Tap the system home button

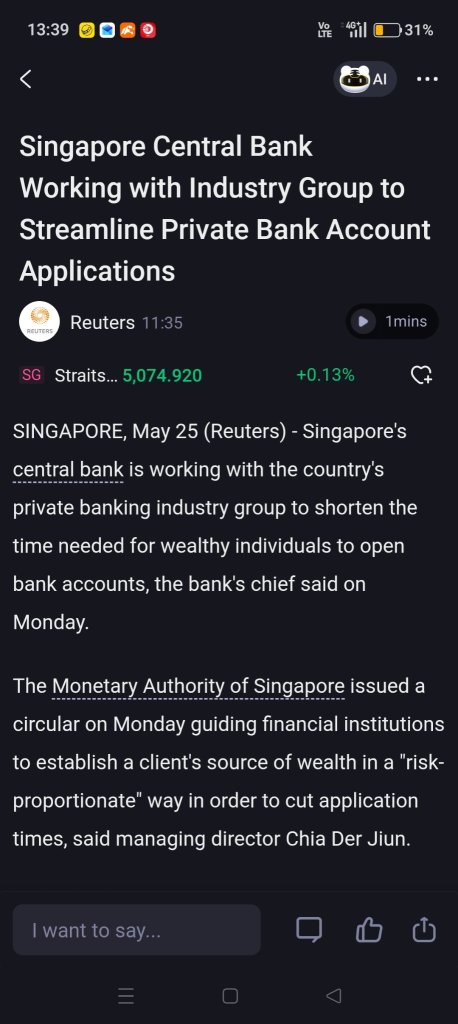pyautogui.click(x=230, y=996)
